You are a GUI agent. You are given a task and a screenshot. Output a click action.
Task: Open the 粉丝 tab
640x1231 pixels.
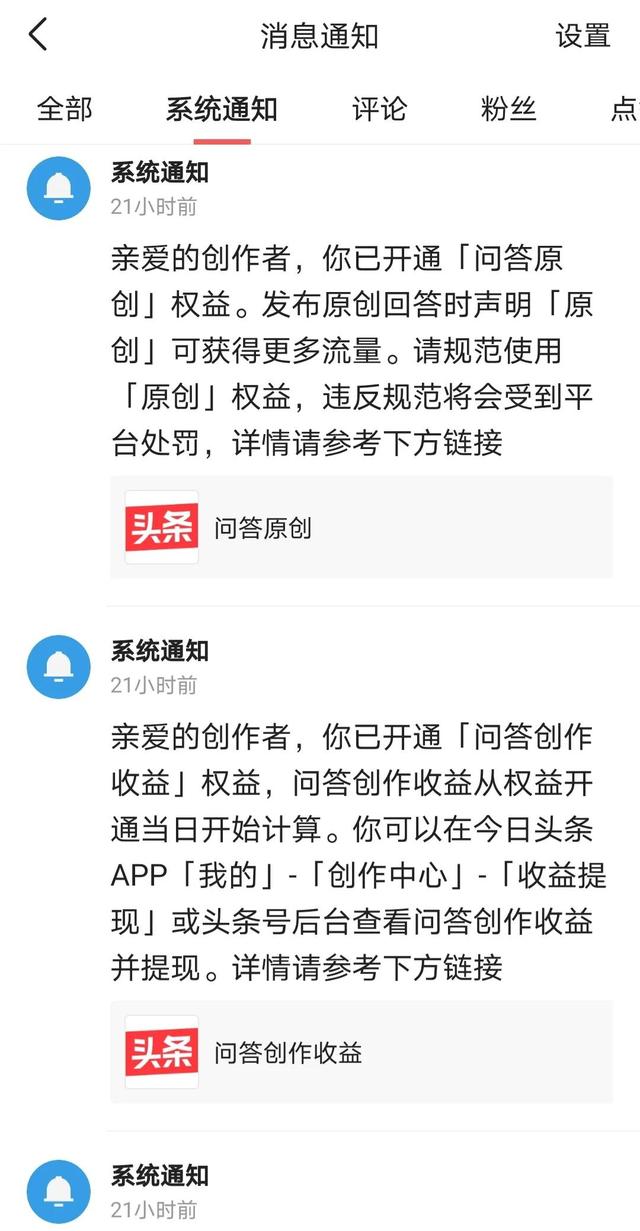point(508,109)
